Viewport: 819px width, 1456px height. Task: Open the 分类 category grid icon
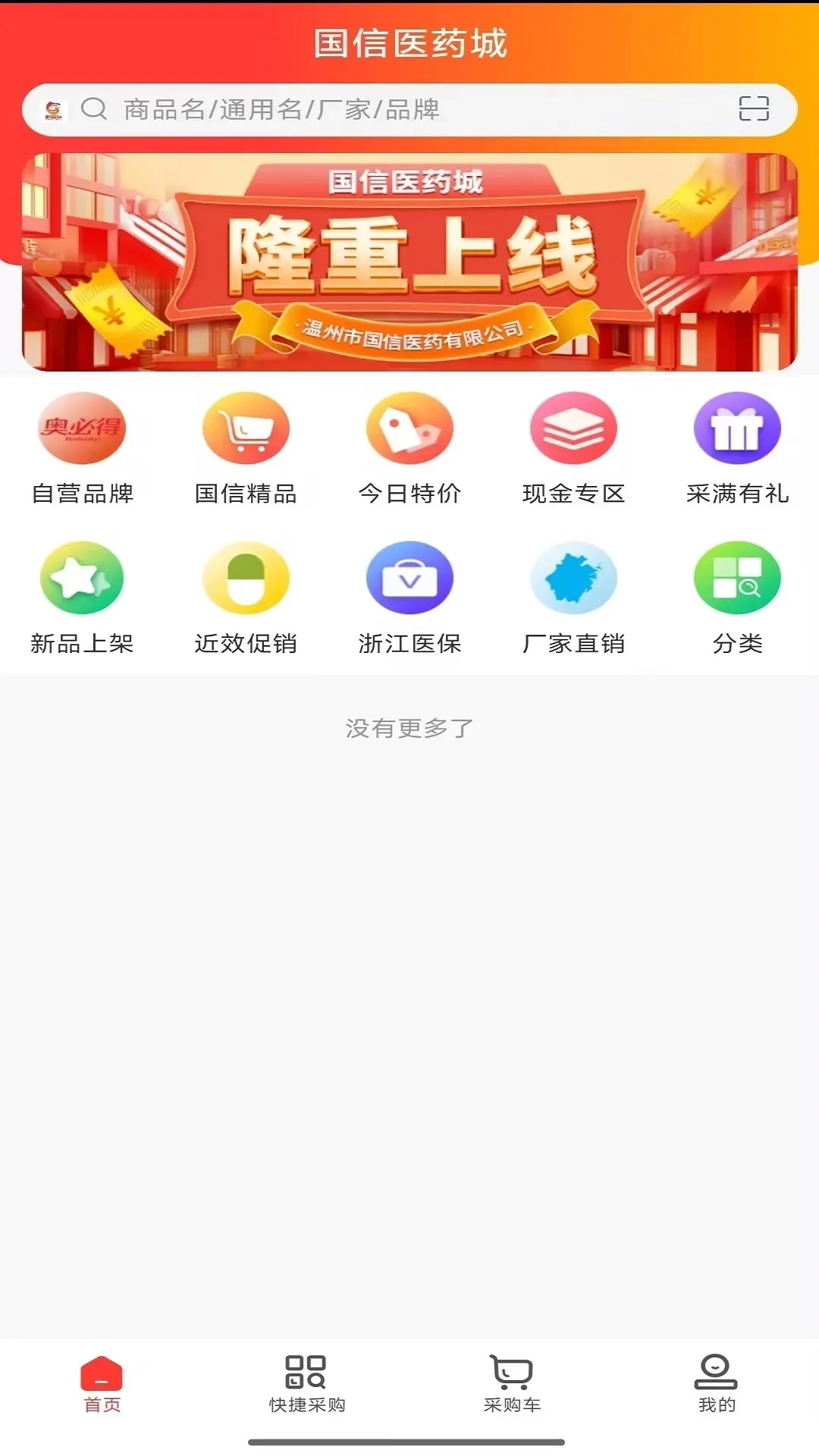click(x=737, y=577)
